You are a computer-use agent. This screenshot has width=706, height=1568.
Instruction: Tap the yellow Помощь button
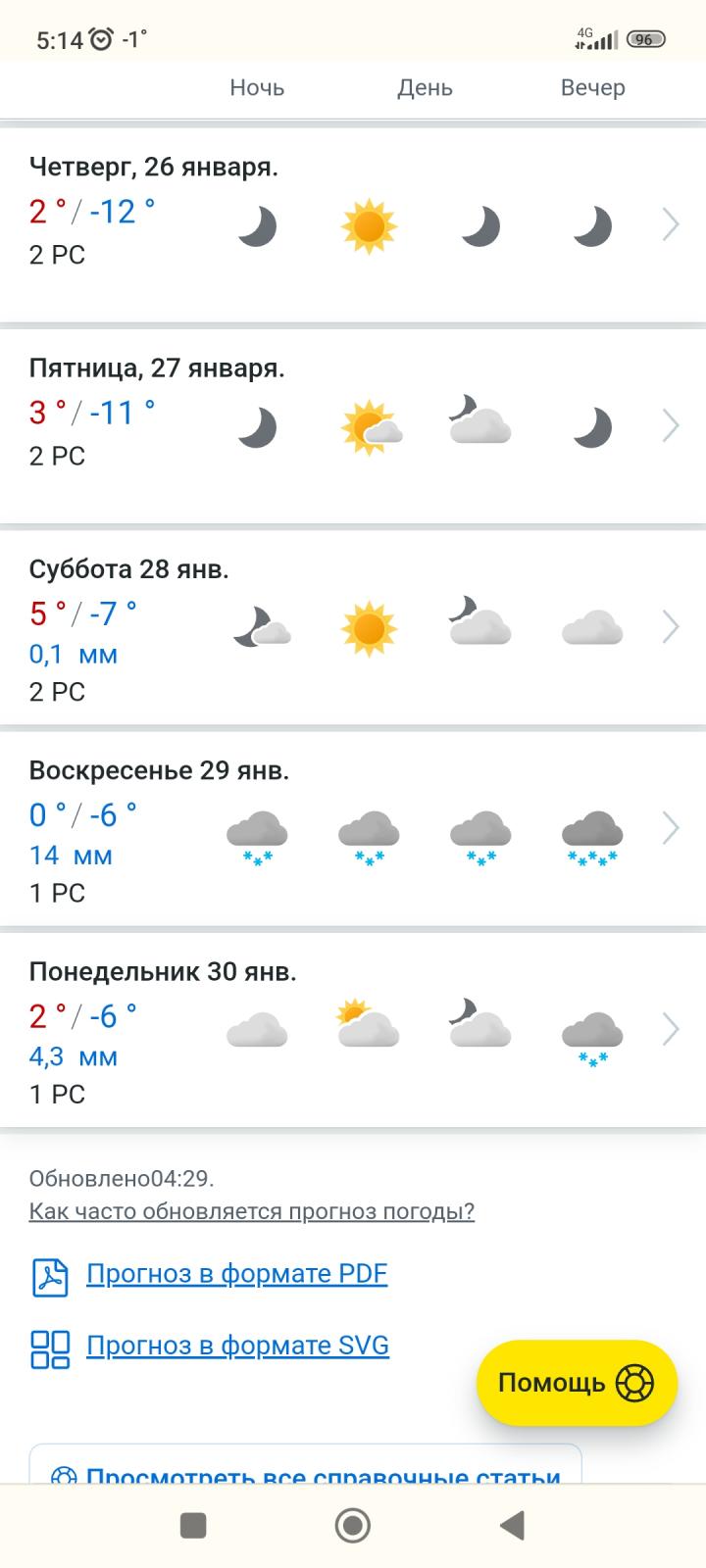pos(577,1383)
